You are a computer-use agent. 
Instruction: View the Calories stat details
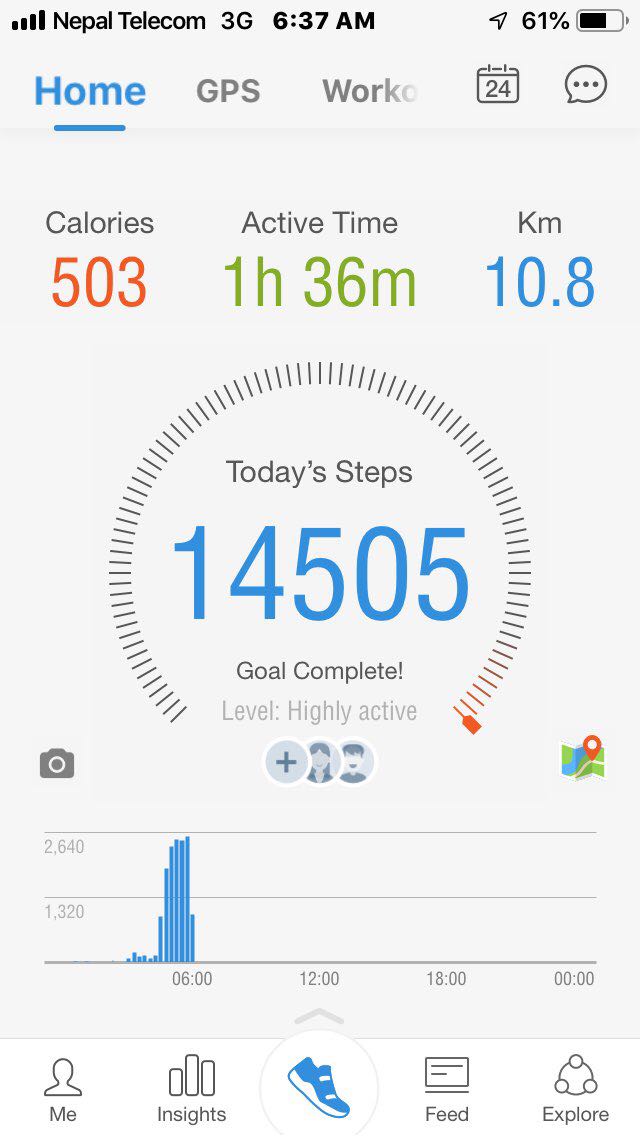(x=100, y=262)
